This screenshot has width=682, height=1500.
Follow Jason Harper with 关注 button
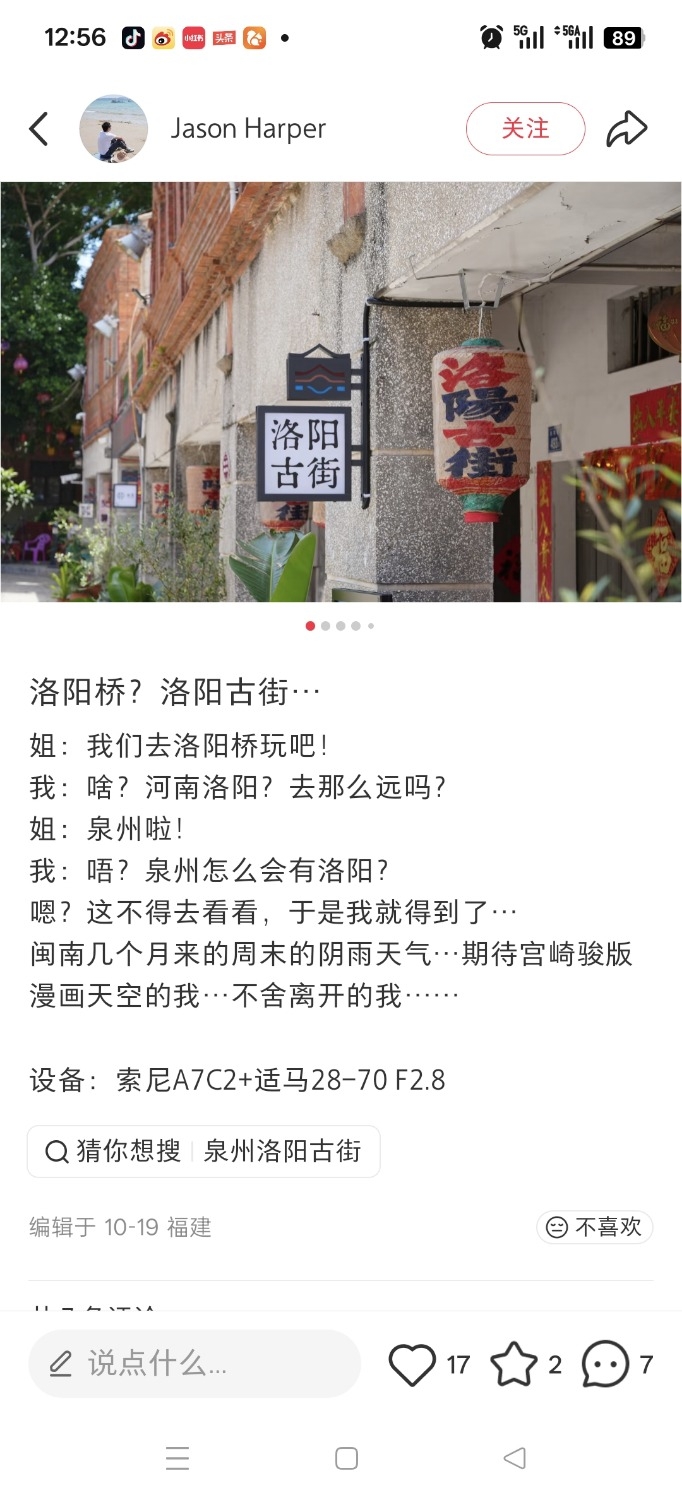(x=525, y=129)
